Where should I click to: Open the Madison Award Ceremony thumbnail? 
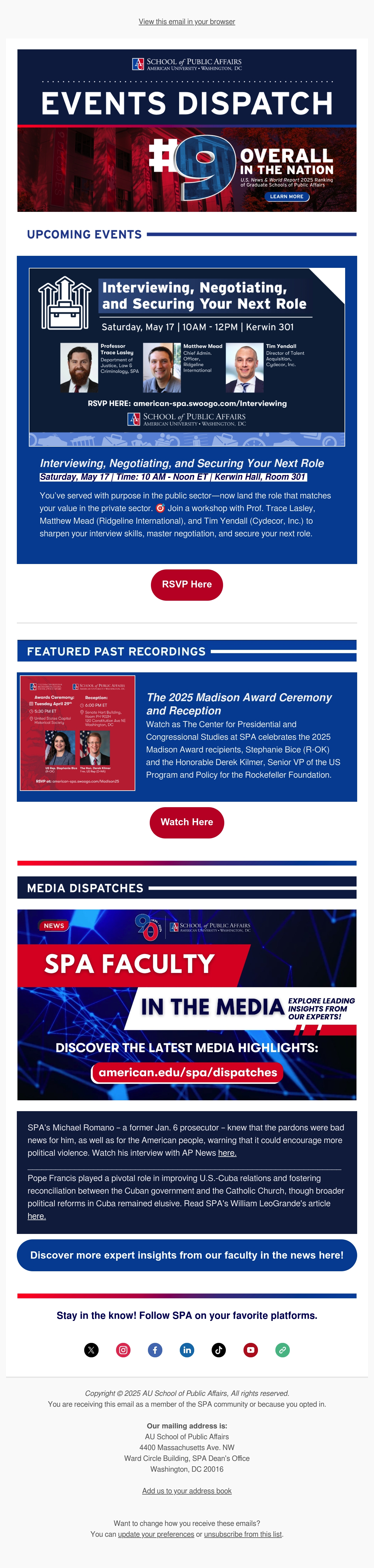pos(78,733)
